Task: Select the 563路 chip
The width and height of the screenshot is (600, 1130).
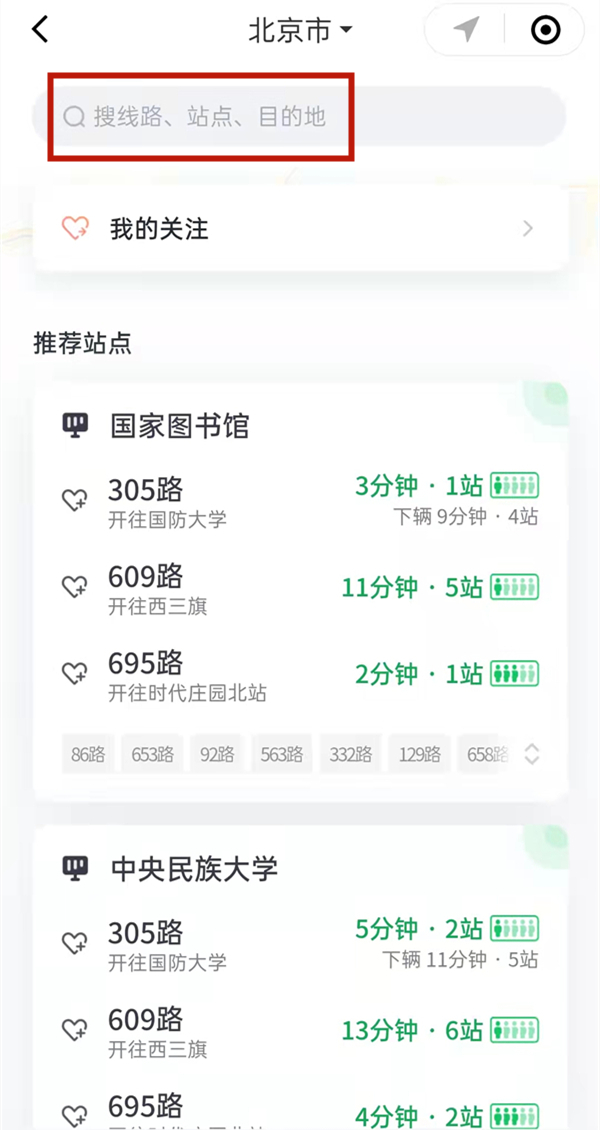Action: click(x=281, y=754)
